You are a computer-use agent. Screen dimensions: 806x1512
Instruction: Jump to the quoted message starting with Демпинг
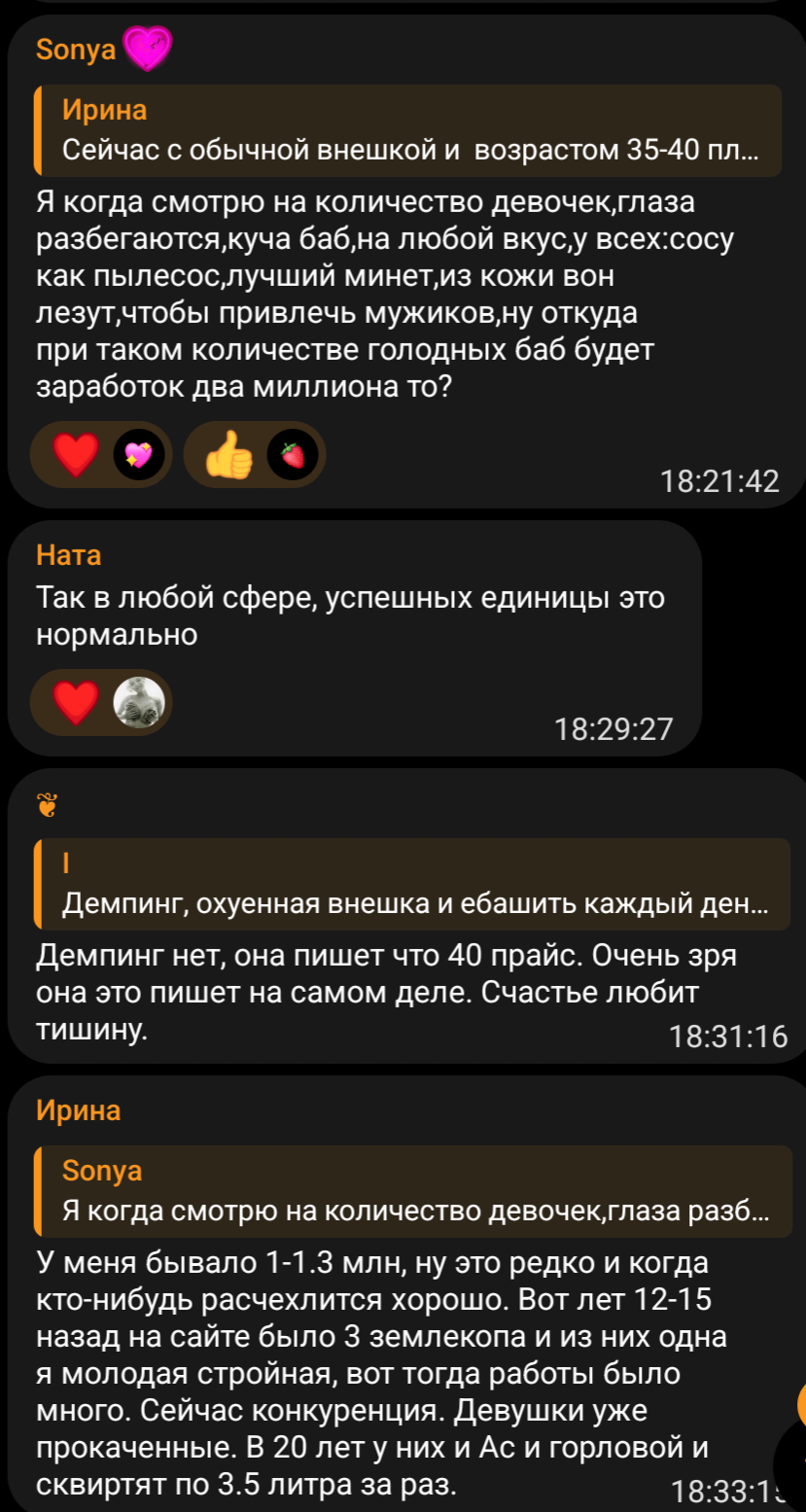408,883
